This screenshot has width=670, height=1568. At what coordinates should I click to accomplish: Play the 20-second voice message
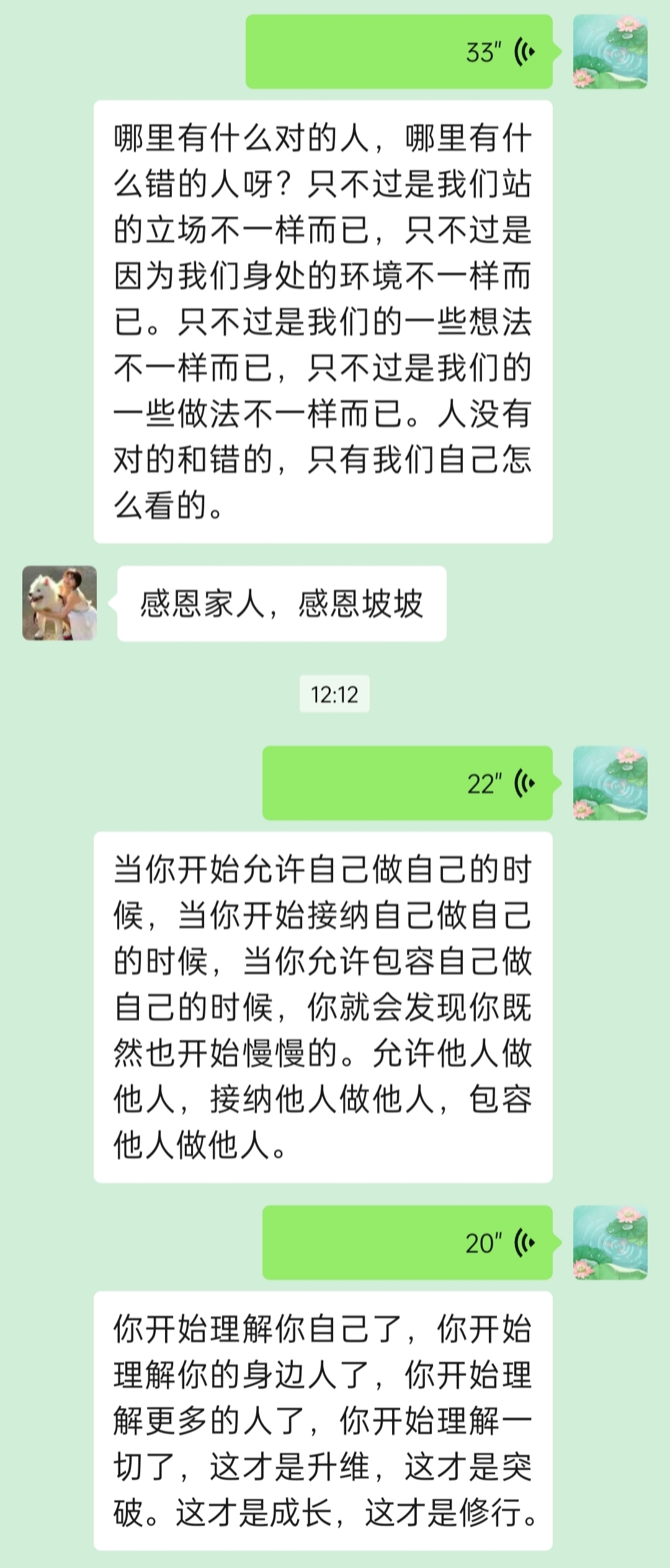coord(407,1242)
